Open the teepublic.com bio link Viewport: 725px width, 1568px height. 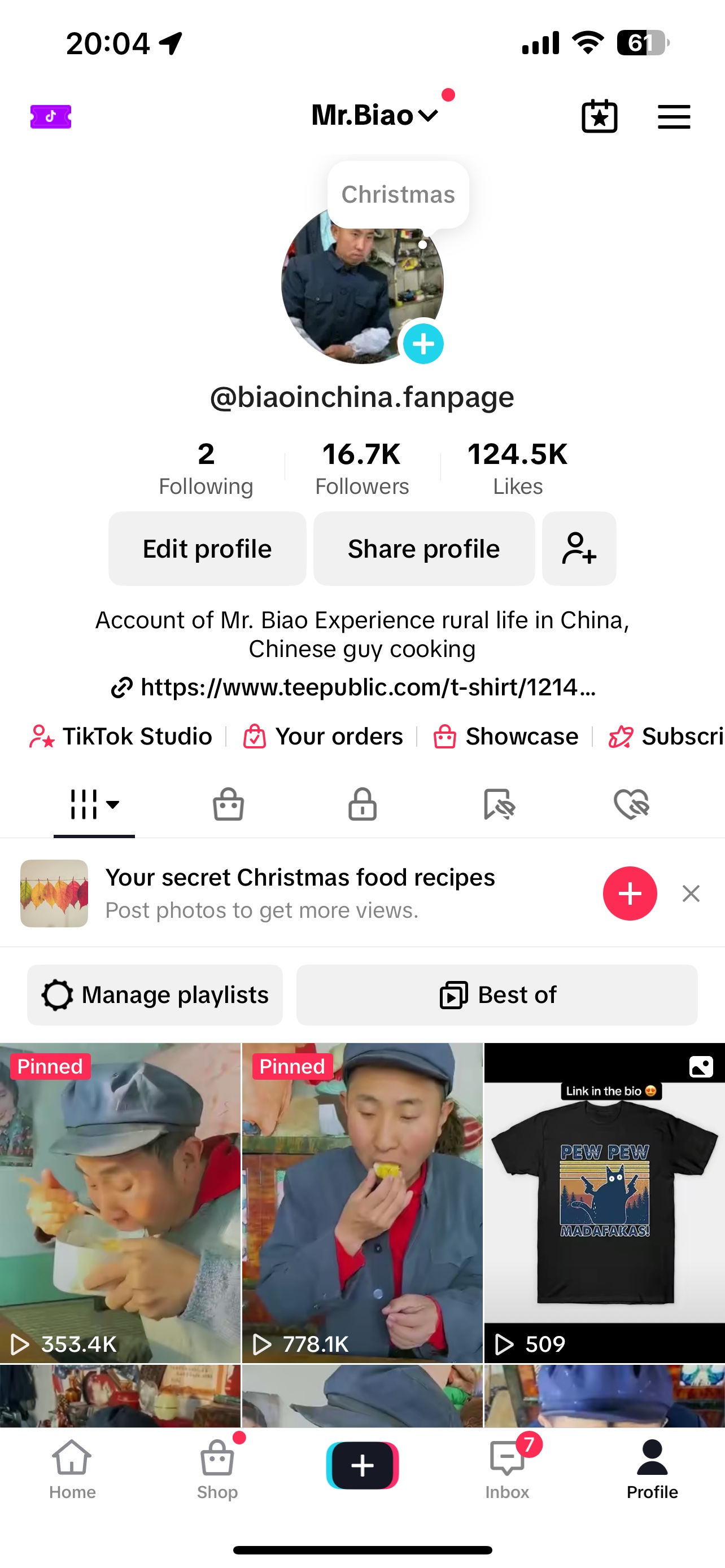tap(353, 687)
